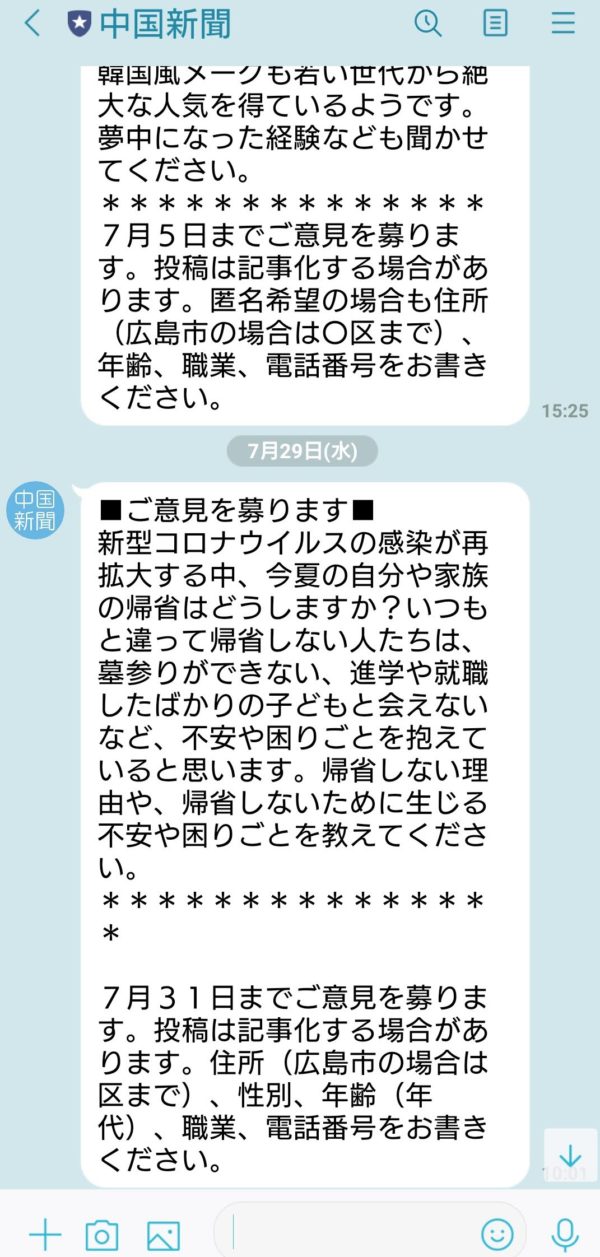Image resolution: width=600 pixels, height=1257 pixels.
Task: Open the emoji sticker picker
Action: [497, 1234]
